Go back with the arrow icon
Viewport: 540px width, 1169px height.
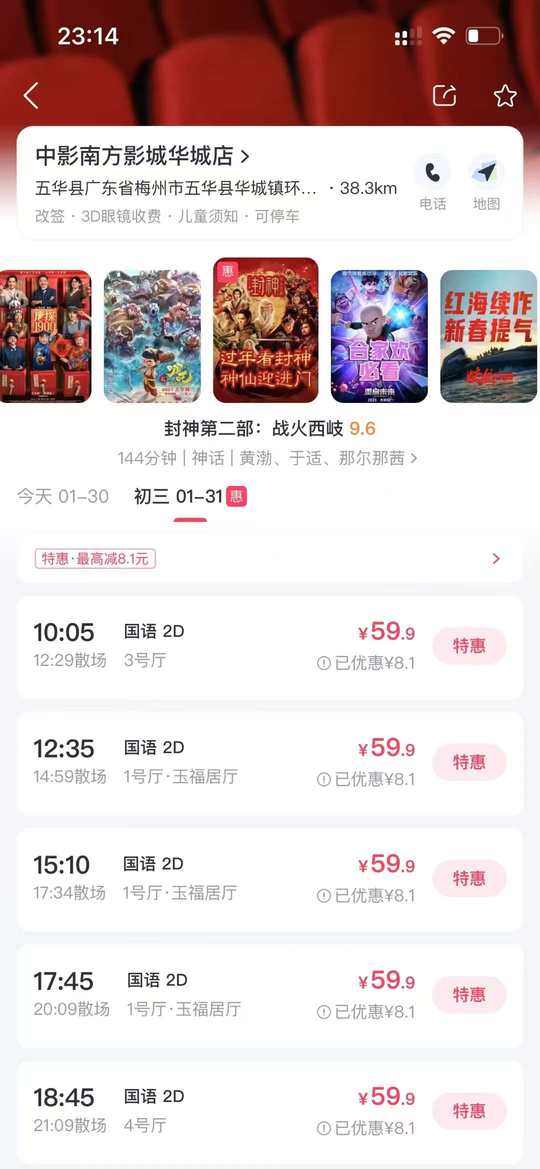pyautogui.click(x=31, y=96)
